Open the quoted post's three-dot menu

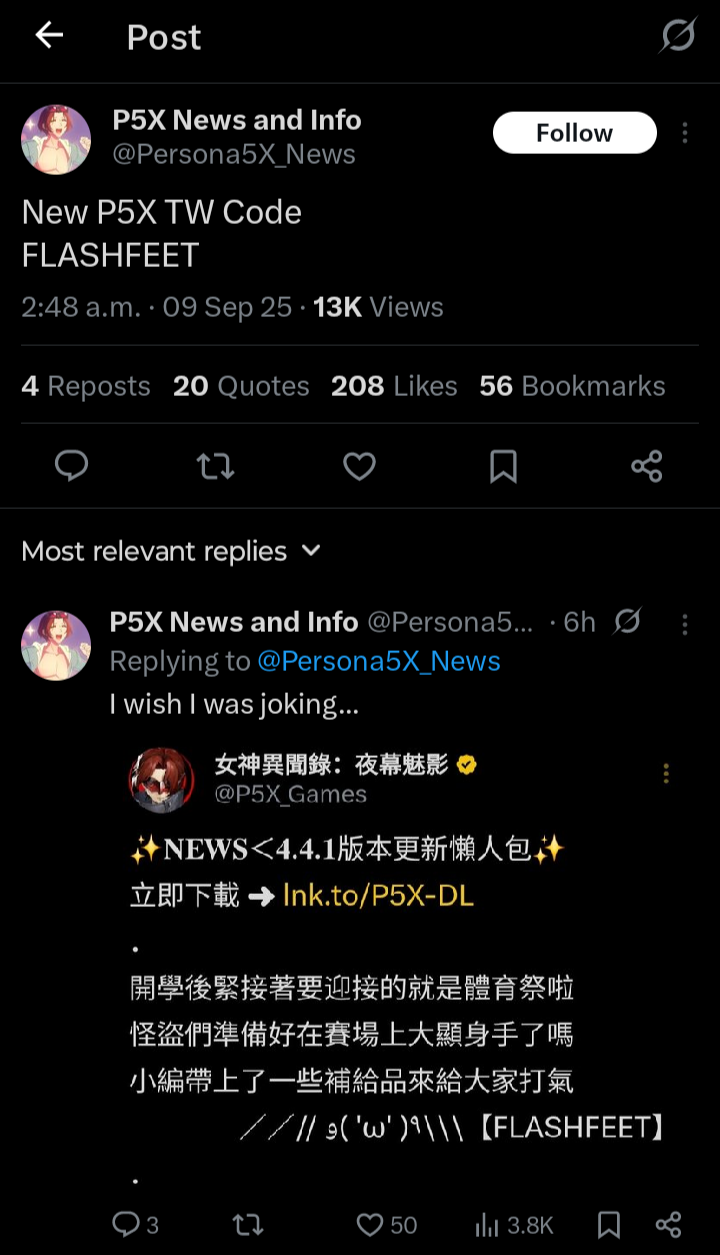click(666, 773)
